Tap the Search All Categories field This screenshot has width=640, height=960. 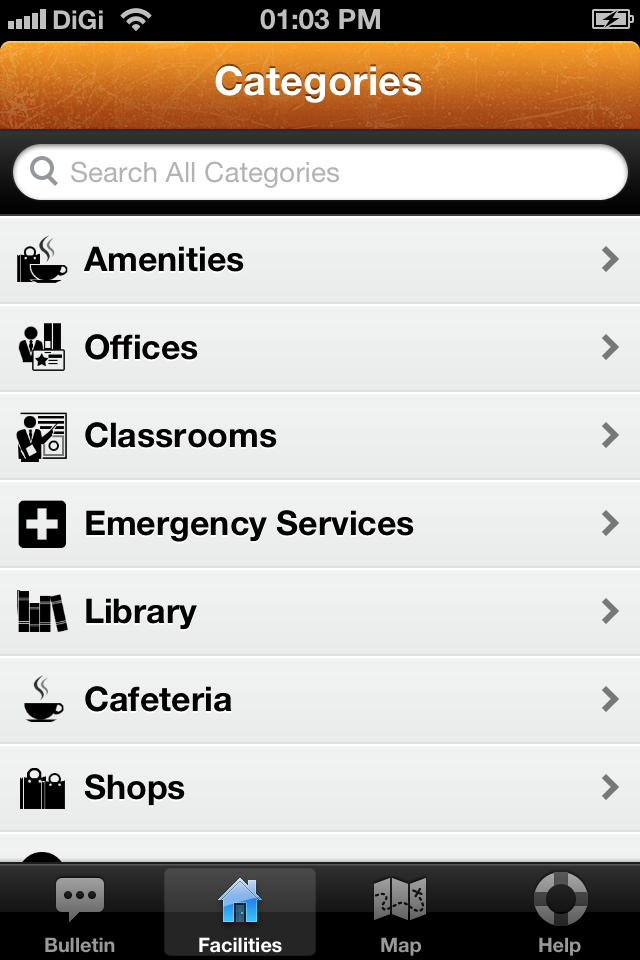[320, 173]
